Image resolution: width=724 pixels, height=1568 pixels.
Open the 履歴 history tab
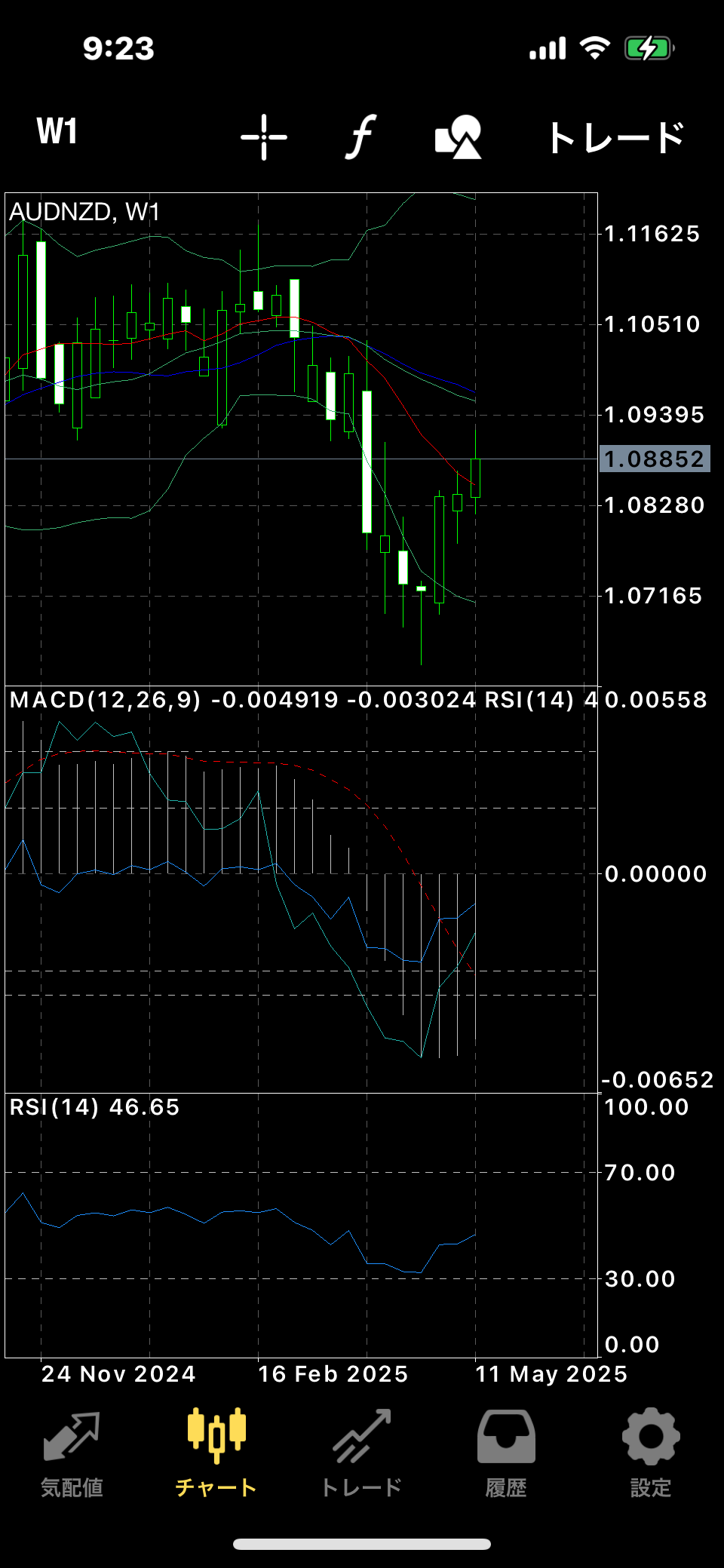pos(506,1453)
